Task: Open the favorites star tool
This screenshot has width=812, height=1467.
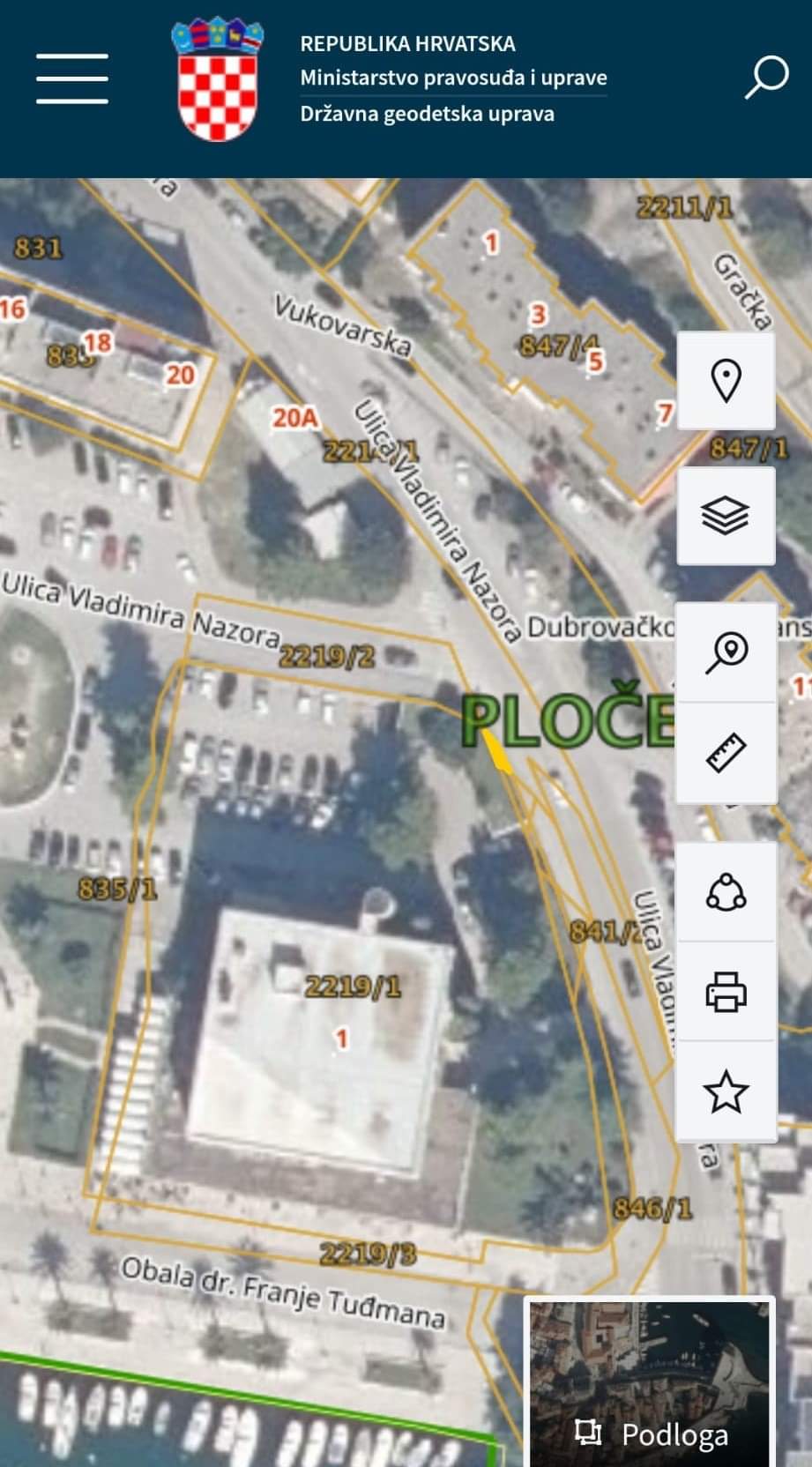Action: pos(726,1091)
